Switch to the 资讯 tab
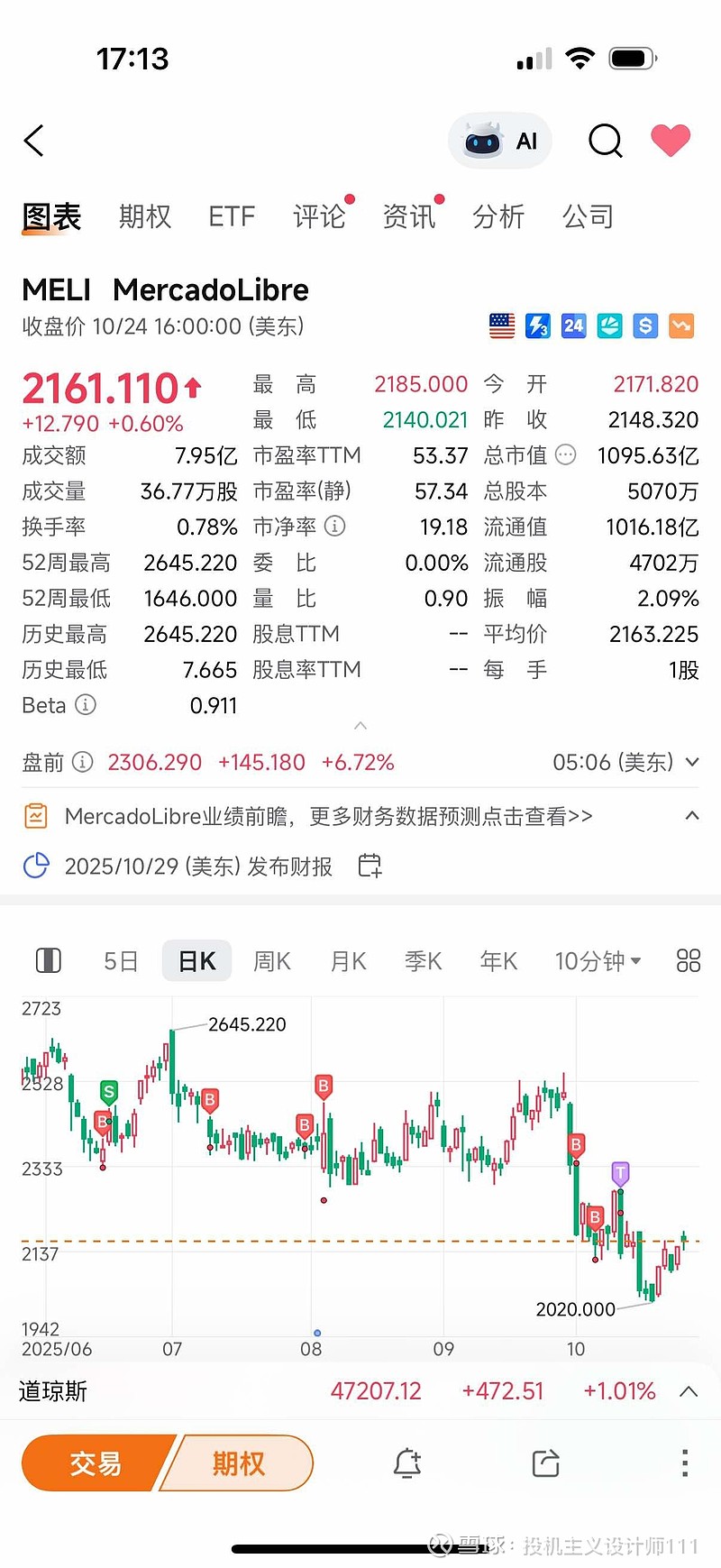721x1568 pixels. click(407, 216)
